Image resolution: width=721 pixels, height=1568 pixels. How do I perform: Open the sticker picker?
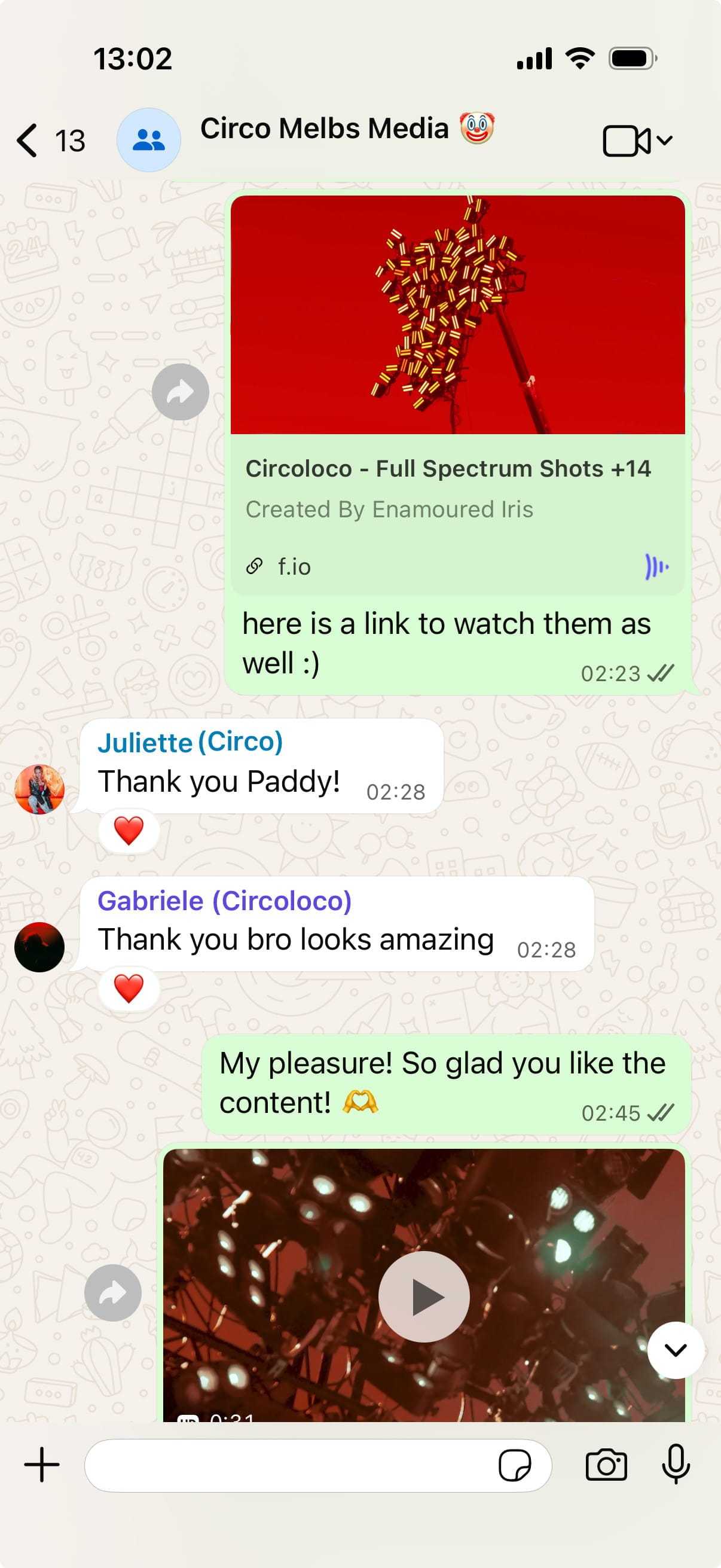point(514,1465)
